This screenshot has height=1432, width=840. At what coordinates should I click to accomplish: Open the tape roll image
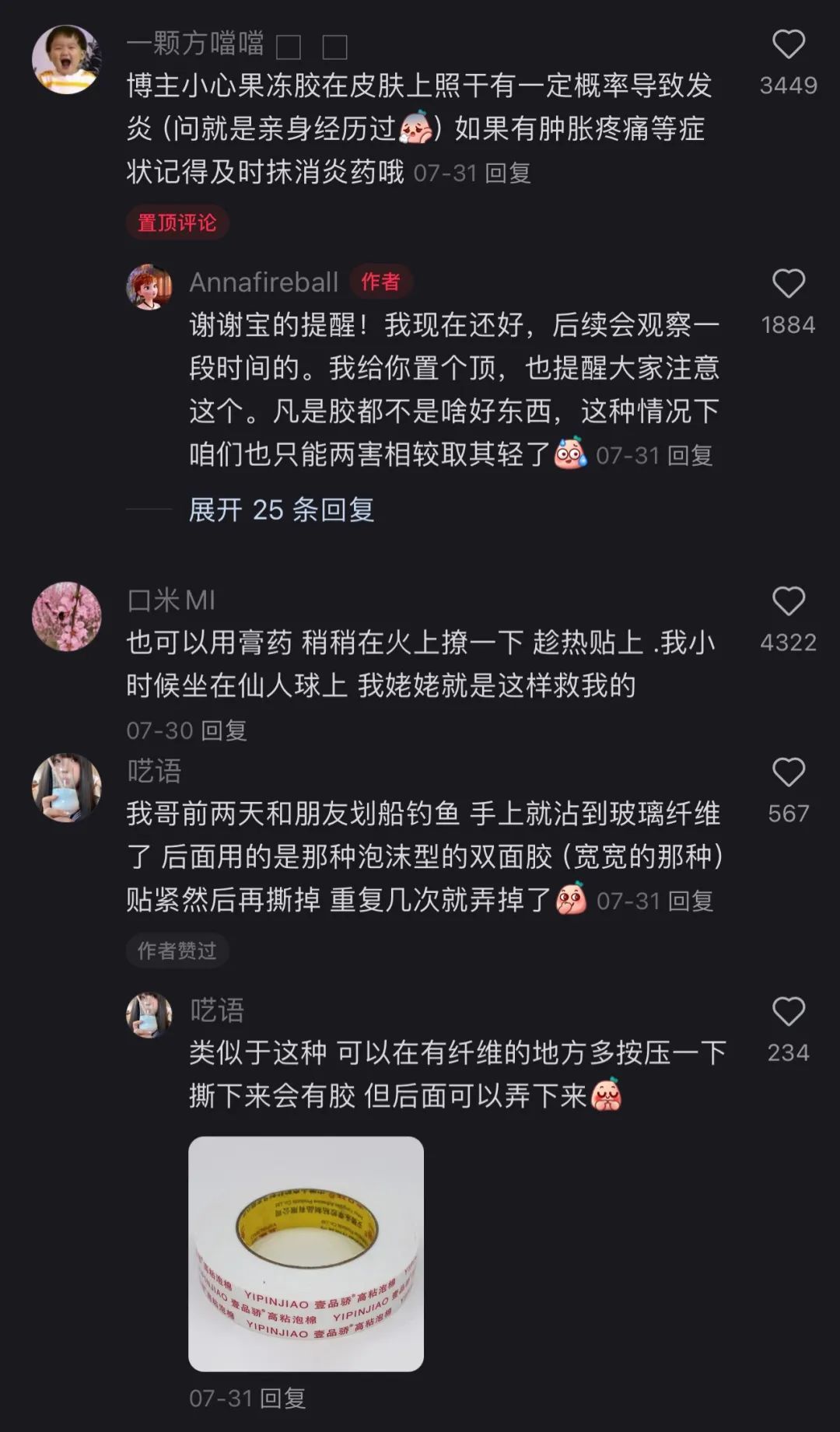point(306,1254)
